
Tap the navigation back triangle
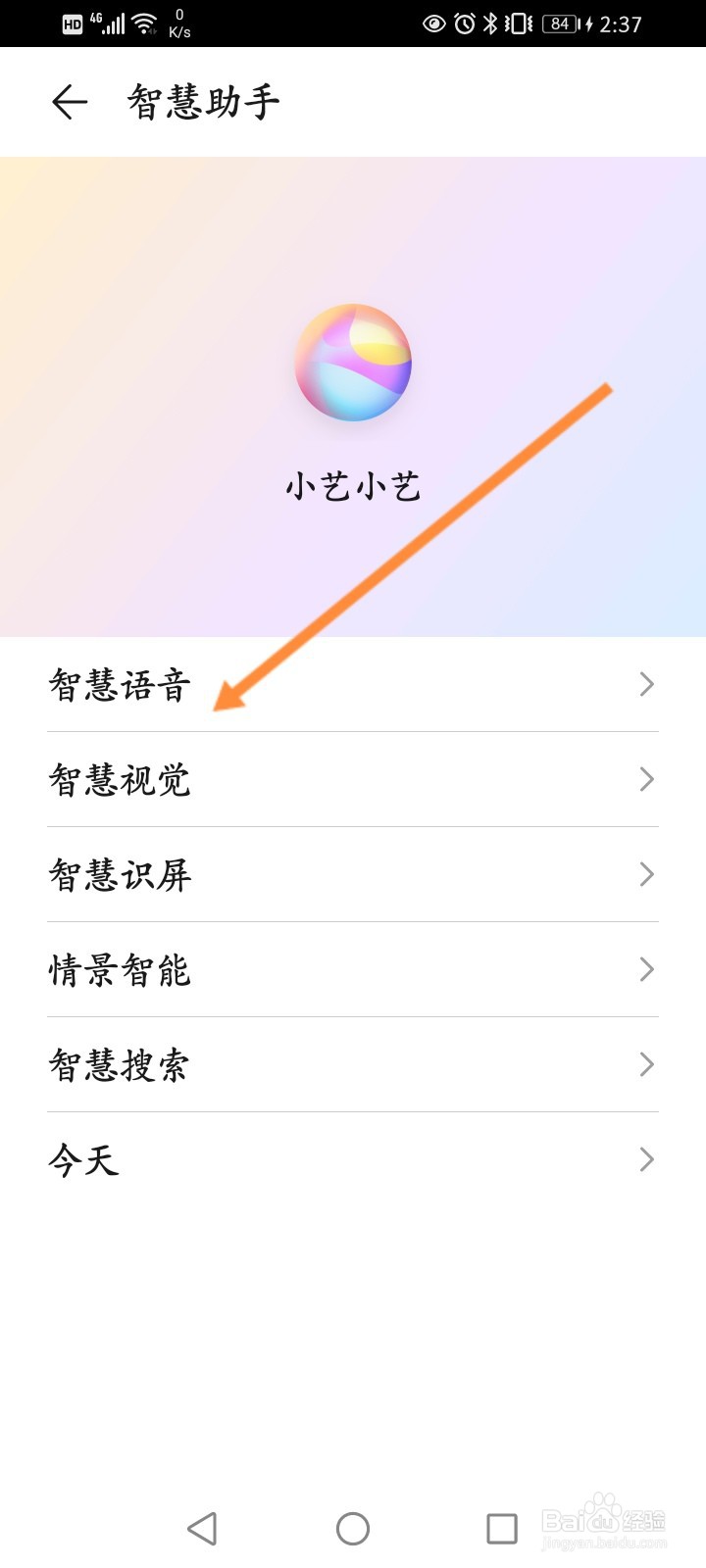(203, 1527)
